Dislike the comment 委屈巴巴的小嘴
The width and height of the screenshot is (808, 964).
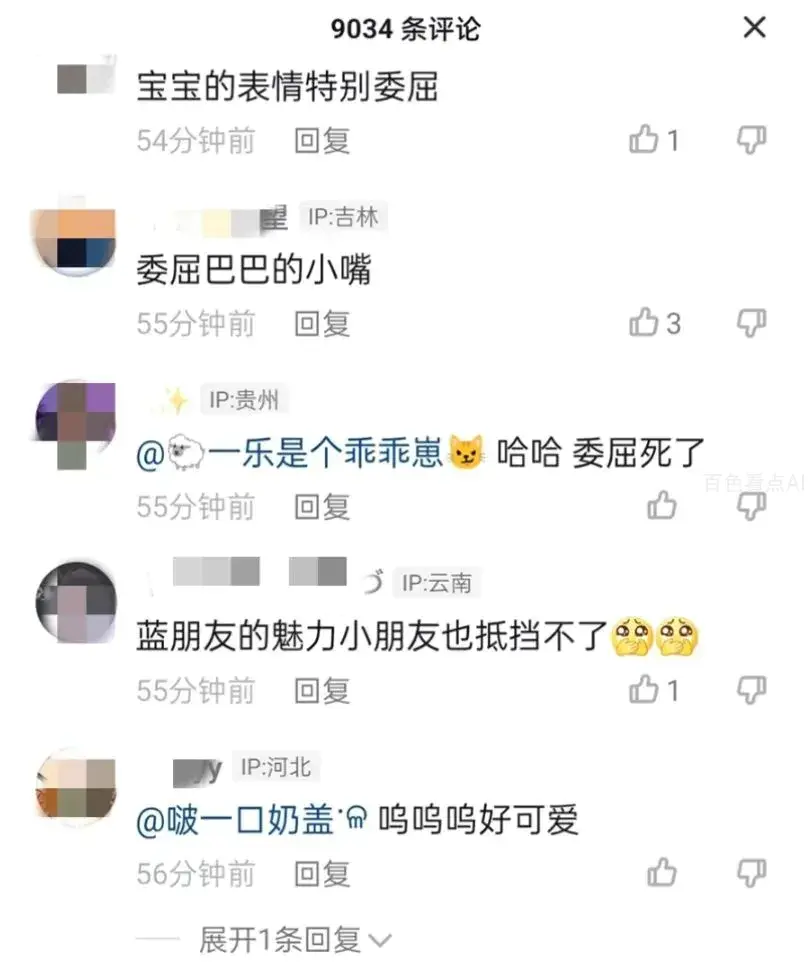point(751,323)
